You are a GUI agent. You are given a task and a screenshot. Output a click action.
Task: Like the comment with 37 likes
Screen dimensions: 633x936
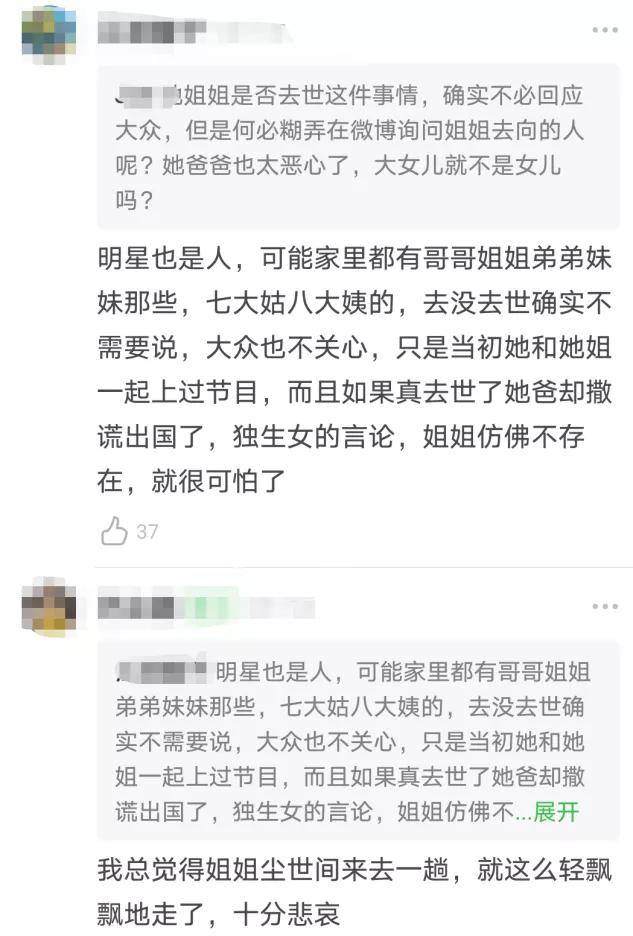coord(115,531)
